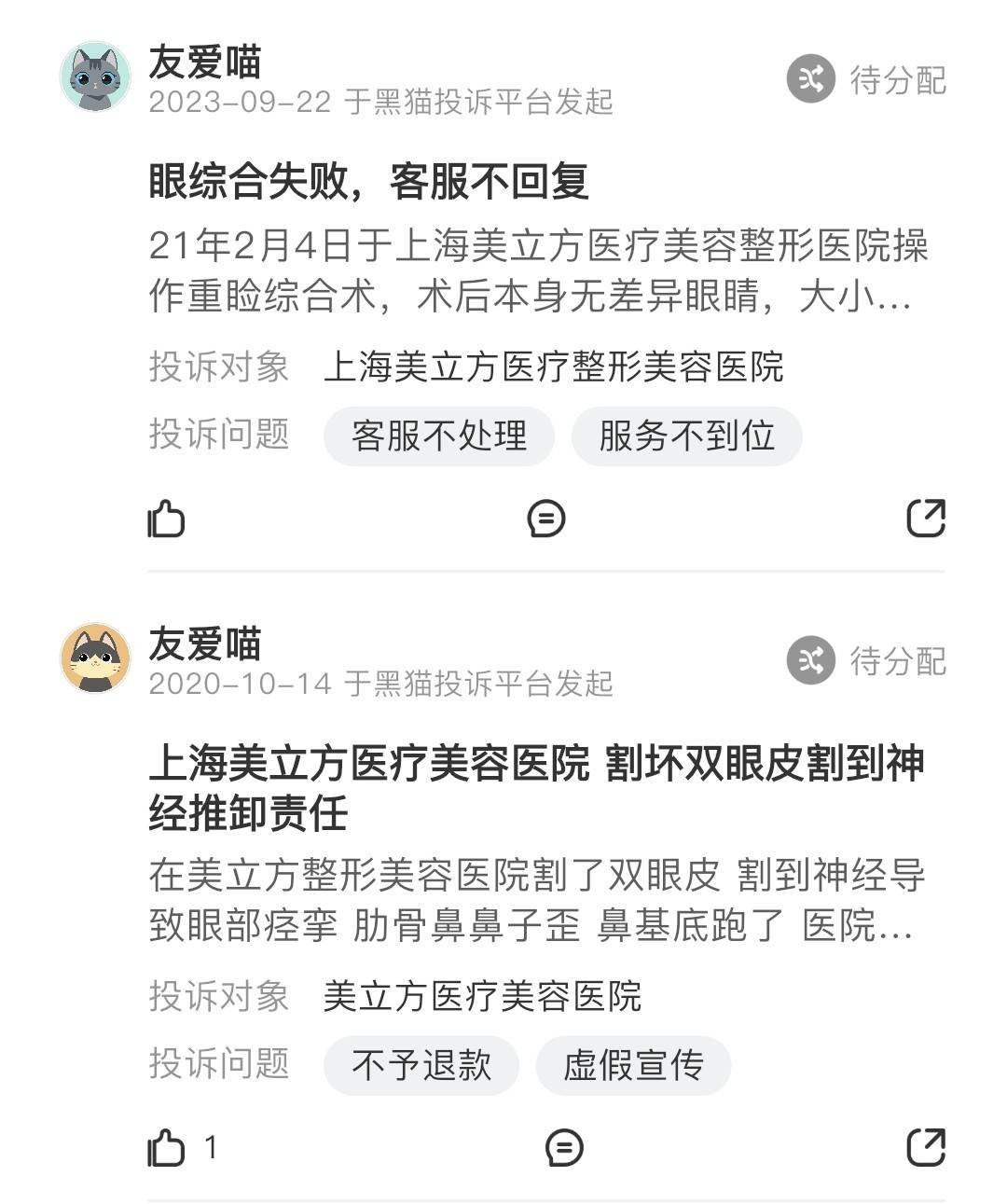Image resolution: width=1007 pixels, height=1204 pixels.
Task: Open complaint target 上海美立方医疗整形美容医院
Action: (x=553, y=367)
